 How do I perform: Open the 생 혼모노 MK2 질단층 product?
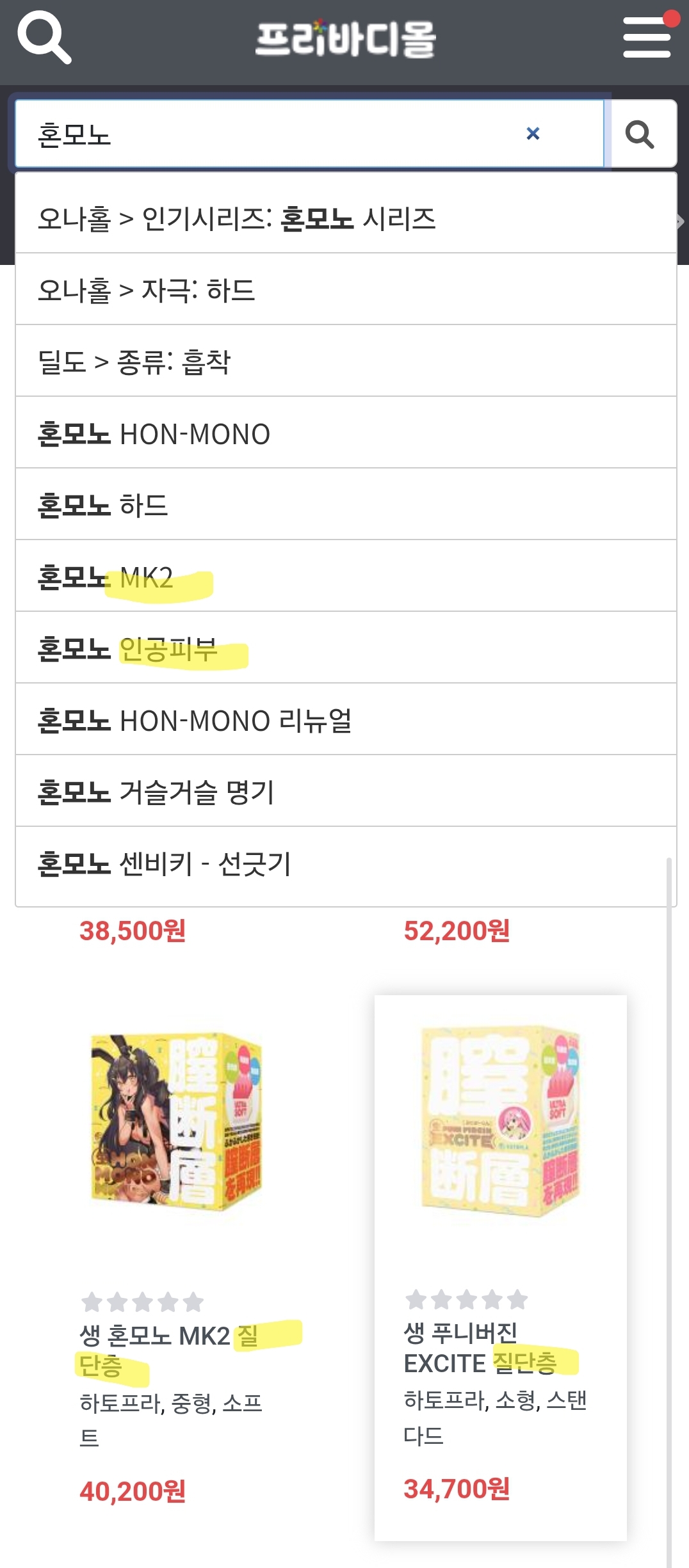coord(176,1124)
